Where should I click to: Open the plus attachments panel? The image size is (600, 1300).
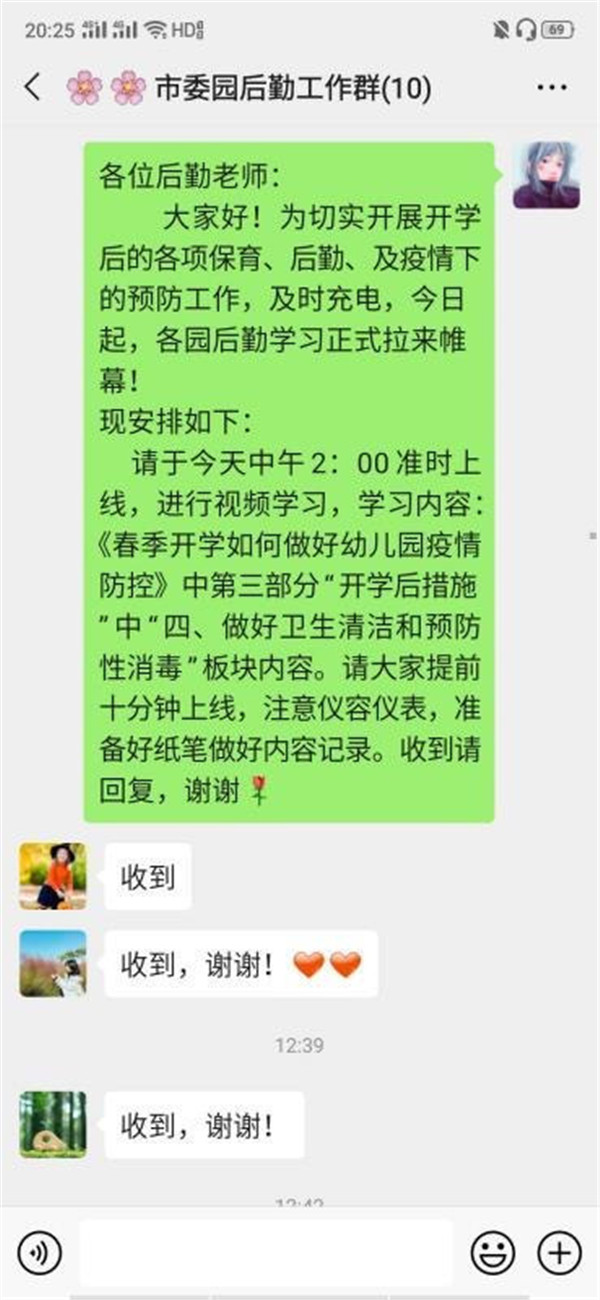tap(559, 1251)
